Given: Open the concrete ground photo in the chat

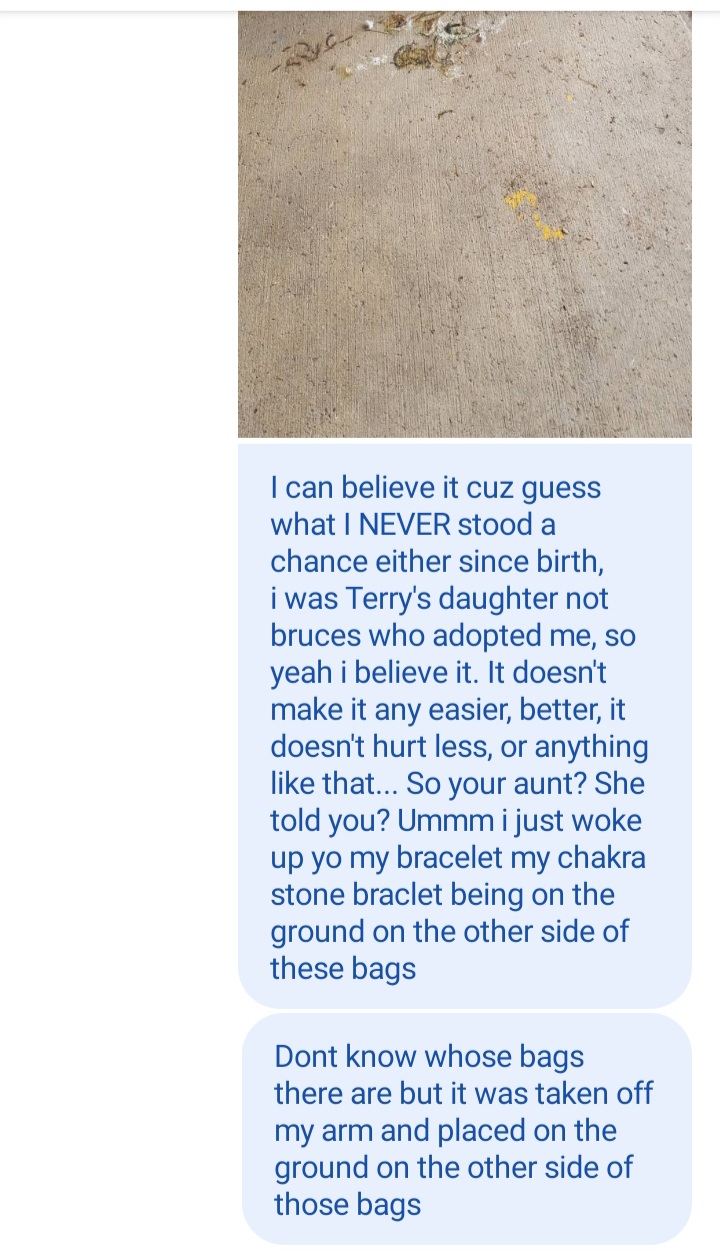Looking at the screenshot, I should (x=464, y=225).
